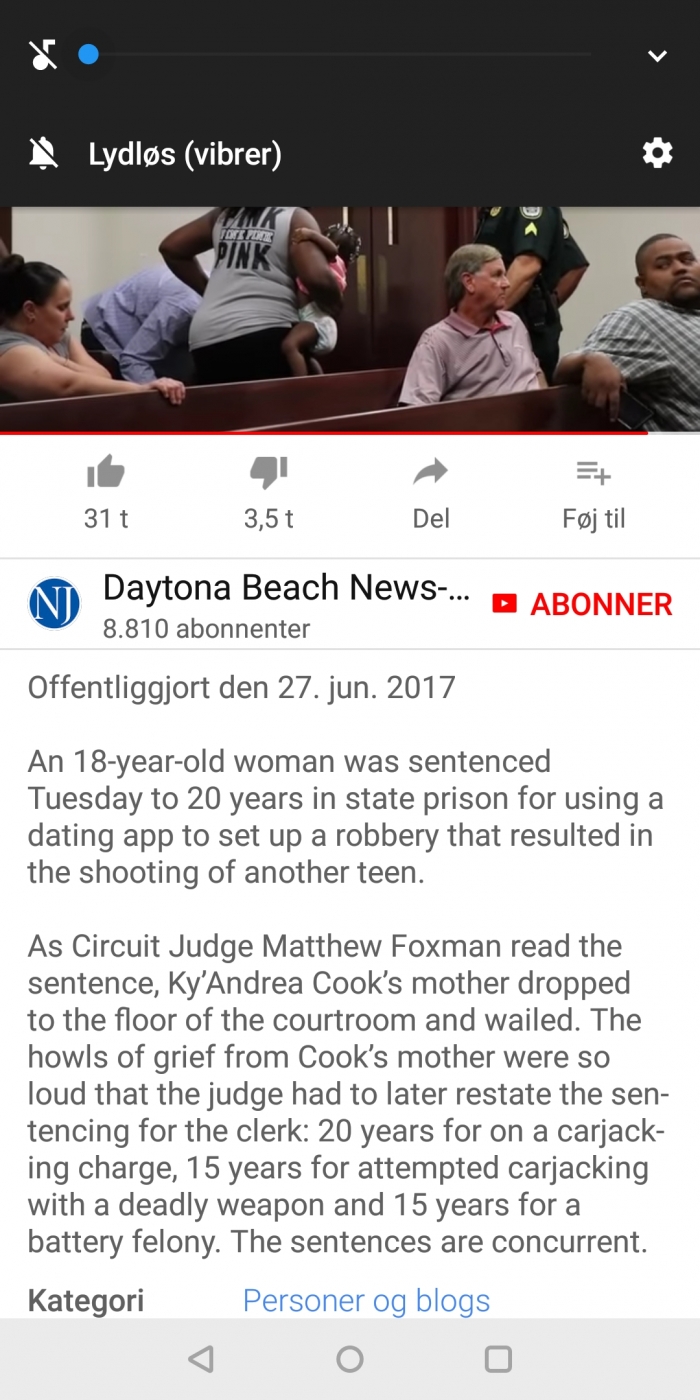Toggle the Lydløs (vibrer) ringer mode
700x1400 pixels.
tap(43, 154)
